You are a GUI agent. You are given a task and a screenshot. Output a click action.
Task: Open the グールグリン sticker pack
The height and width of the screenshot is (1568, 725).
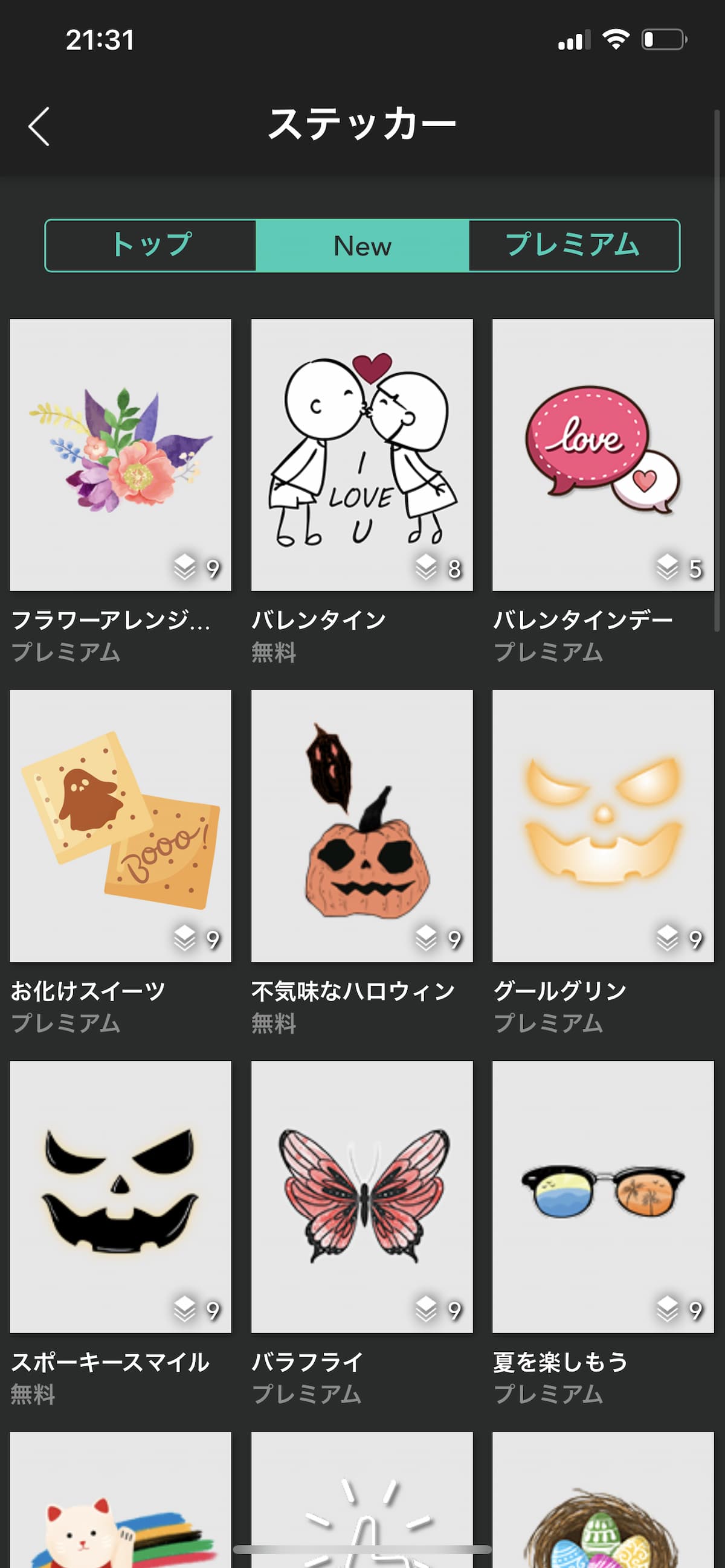602,825
